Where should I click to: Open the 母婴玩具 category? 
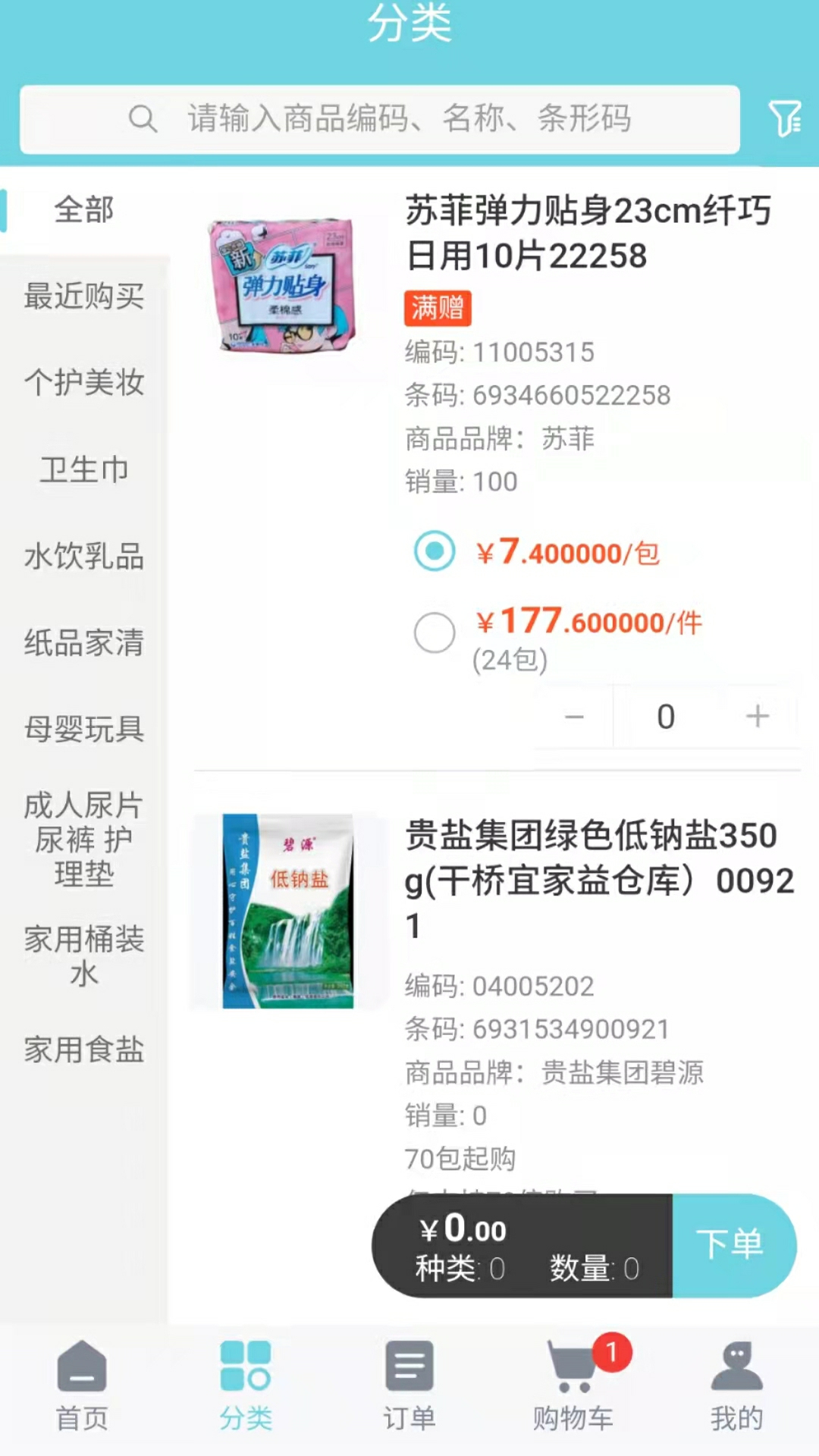(x=82, y=728)
